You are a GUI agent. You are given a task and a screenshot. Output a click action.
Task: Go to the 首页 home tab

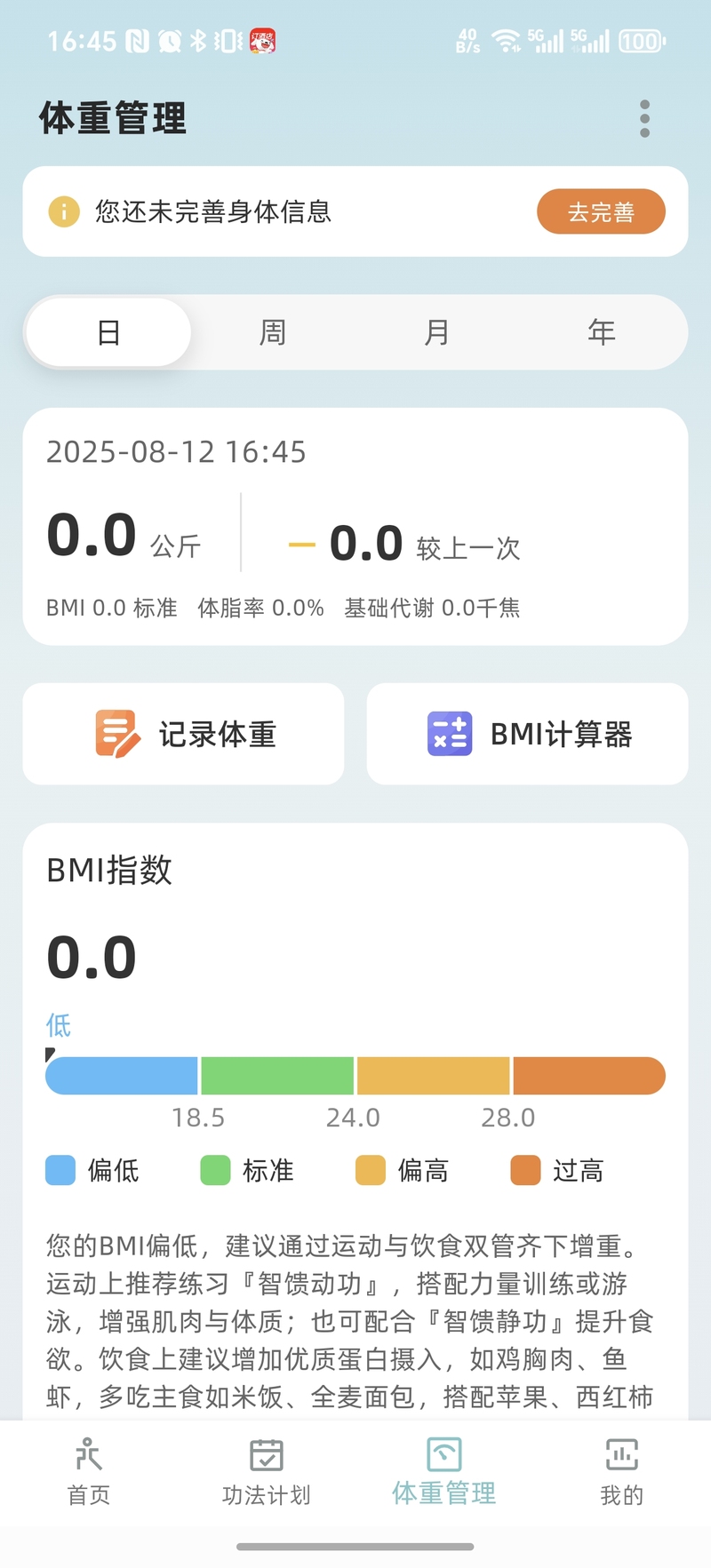pyautogui.click(x=89, y=1473)
